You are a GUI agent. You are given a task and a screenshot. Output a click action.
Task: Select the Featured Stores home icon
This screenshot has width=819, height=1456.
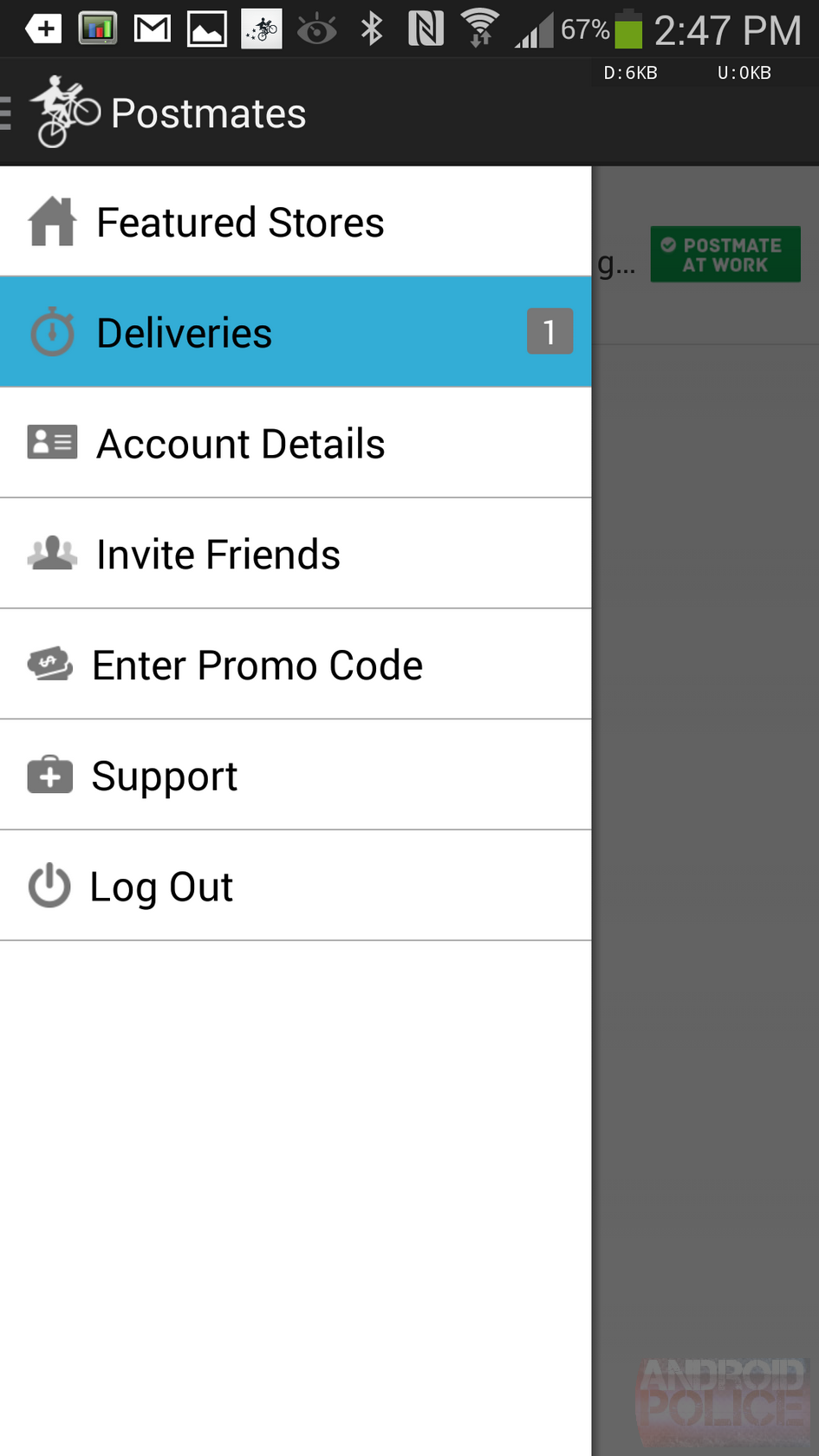coord(51,221)
